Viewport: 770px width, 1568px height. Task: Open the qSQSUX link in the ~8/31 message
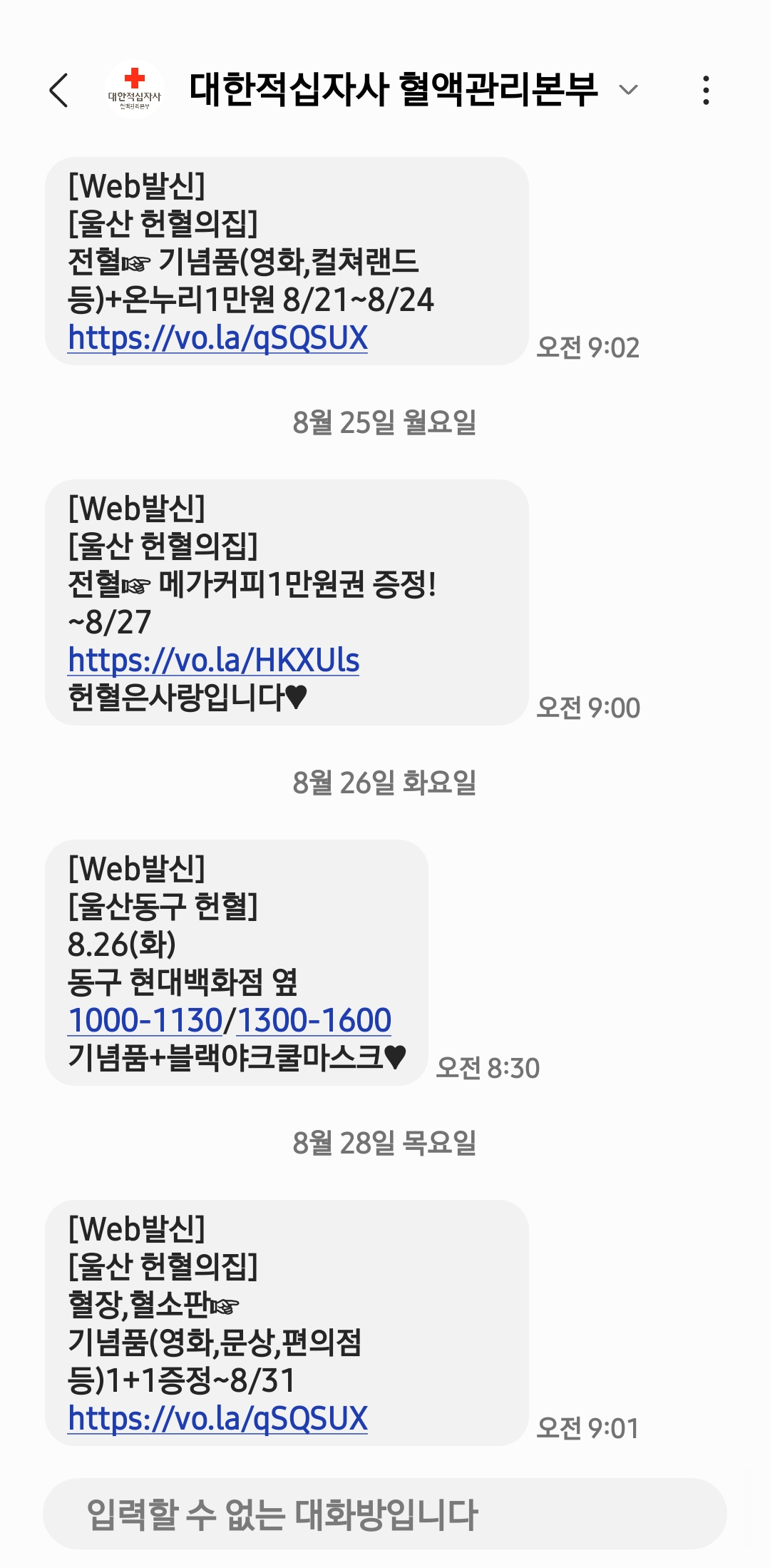click(x=217, y=1418)
